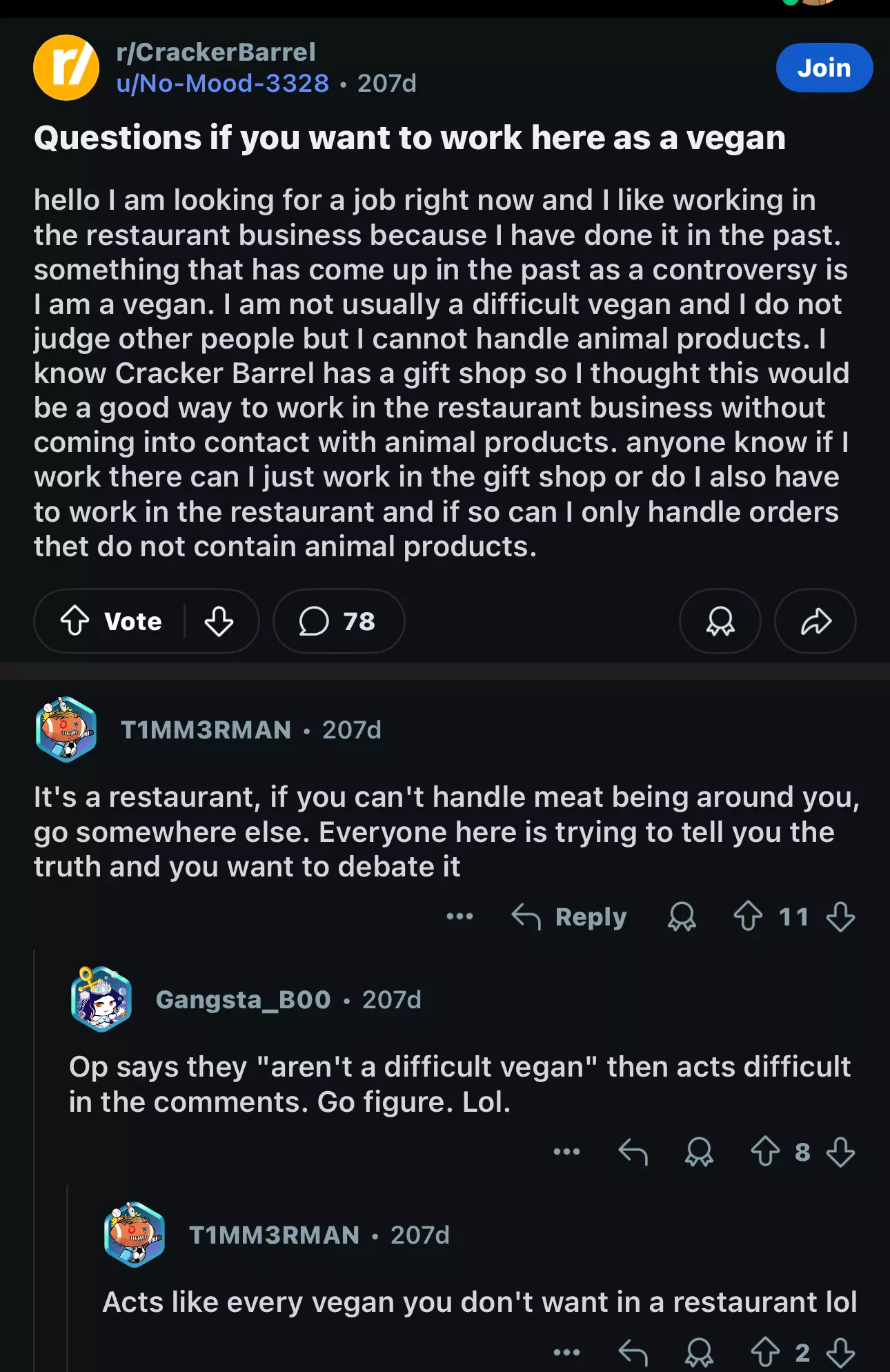Upvote T1MM3RMAN's comment with 11 votes
Viewport: 890px width, 1372px height.
click(748, 917)
